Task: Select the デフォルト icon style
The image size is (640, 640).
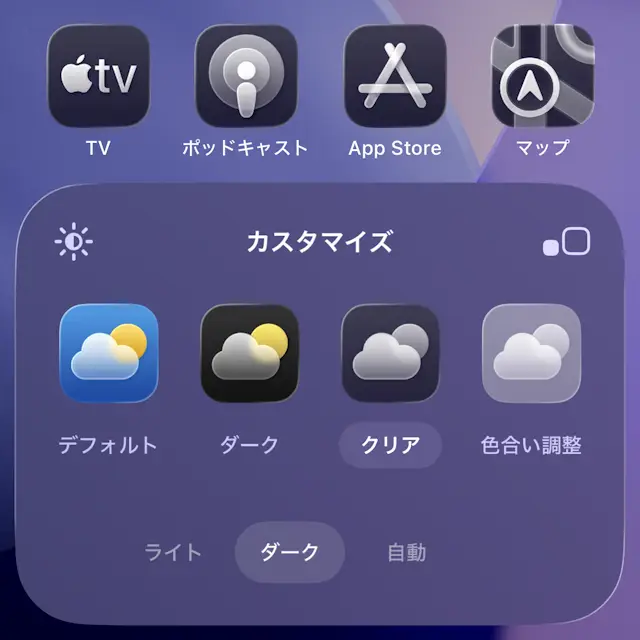Action: click(x=108, y=353)
